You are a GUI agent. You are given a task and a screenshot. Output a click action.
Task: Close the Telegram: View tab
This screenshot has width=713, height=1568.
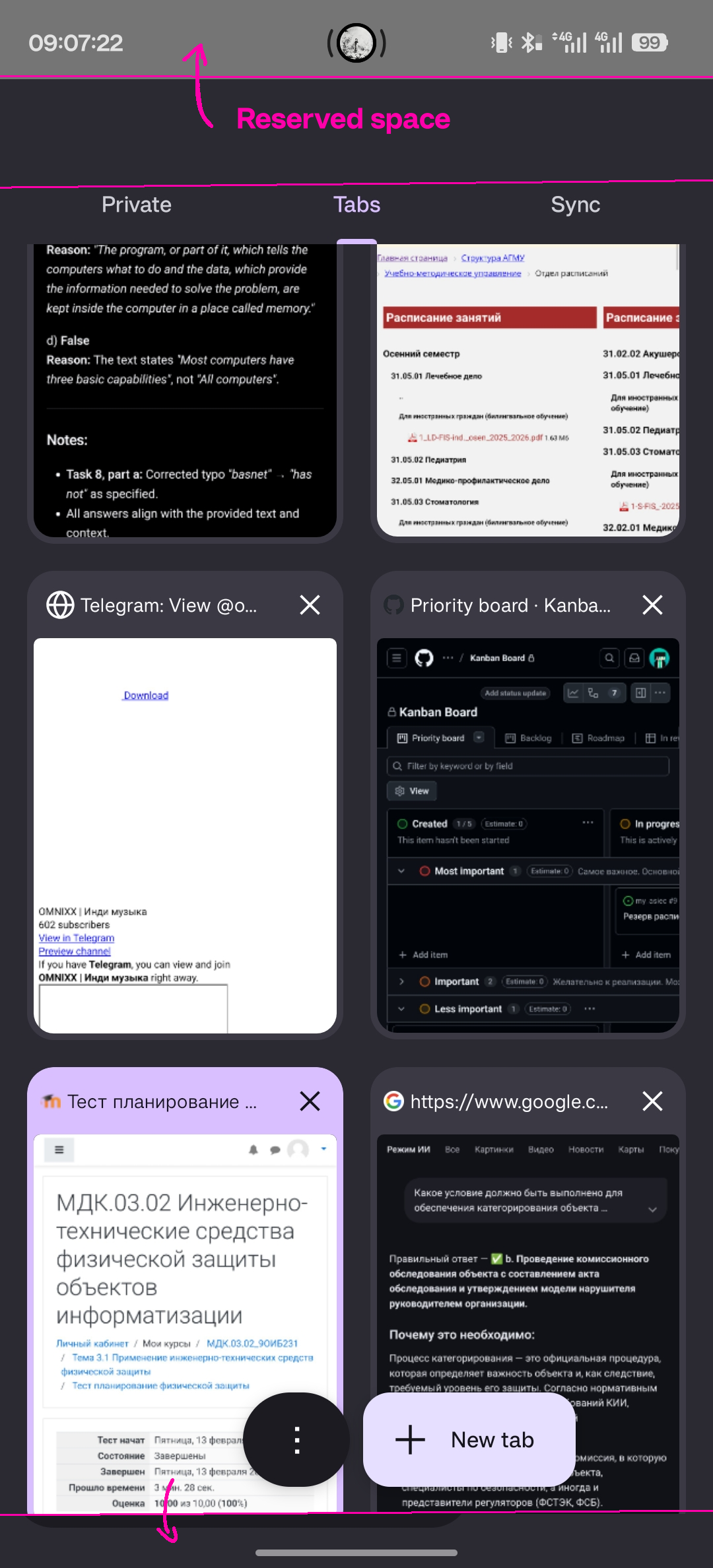point(310,605)
